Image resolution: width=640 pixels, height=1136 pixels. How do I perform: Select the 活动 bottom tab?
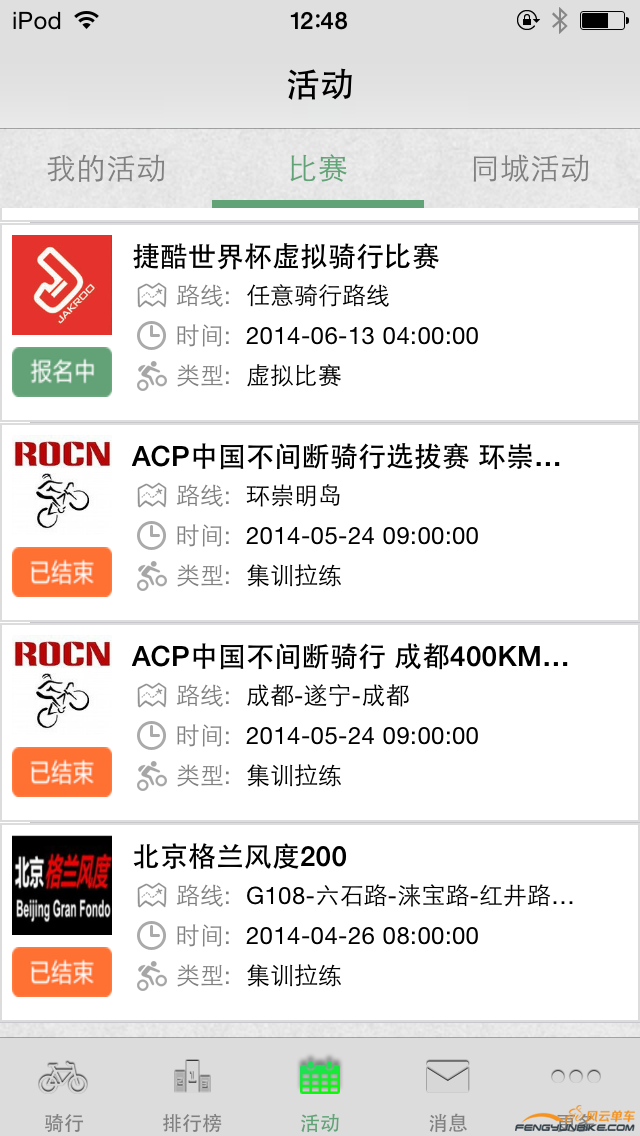(x=320, y=1092)
